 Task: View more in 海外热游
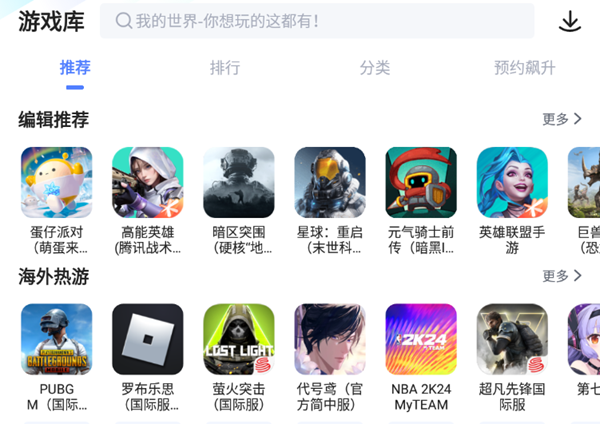pos(562,275)
